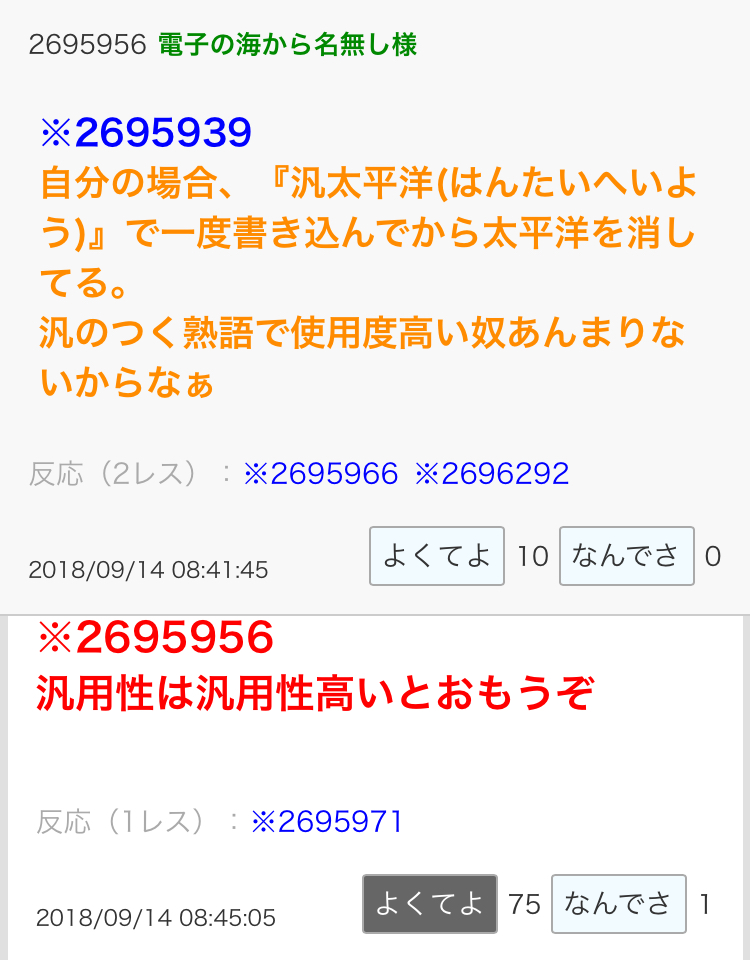Tap よくてよ on the 08:41:45 comment
The image size is (750, 960).
click(x=437, y=556)
